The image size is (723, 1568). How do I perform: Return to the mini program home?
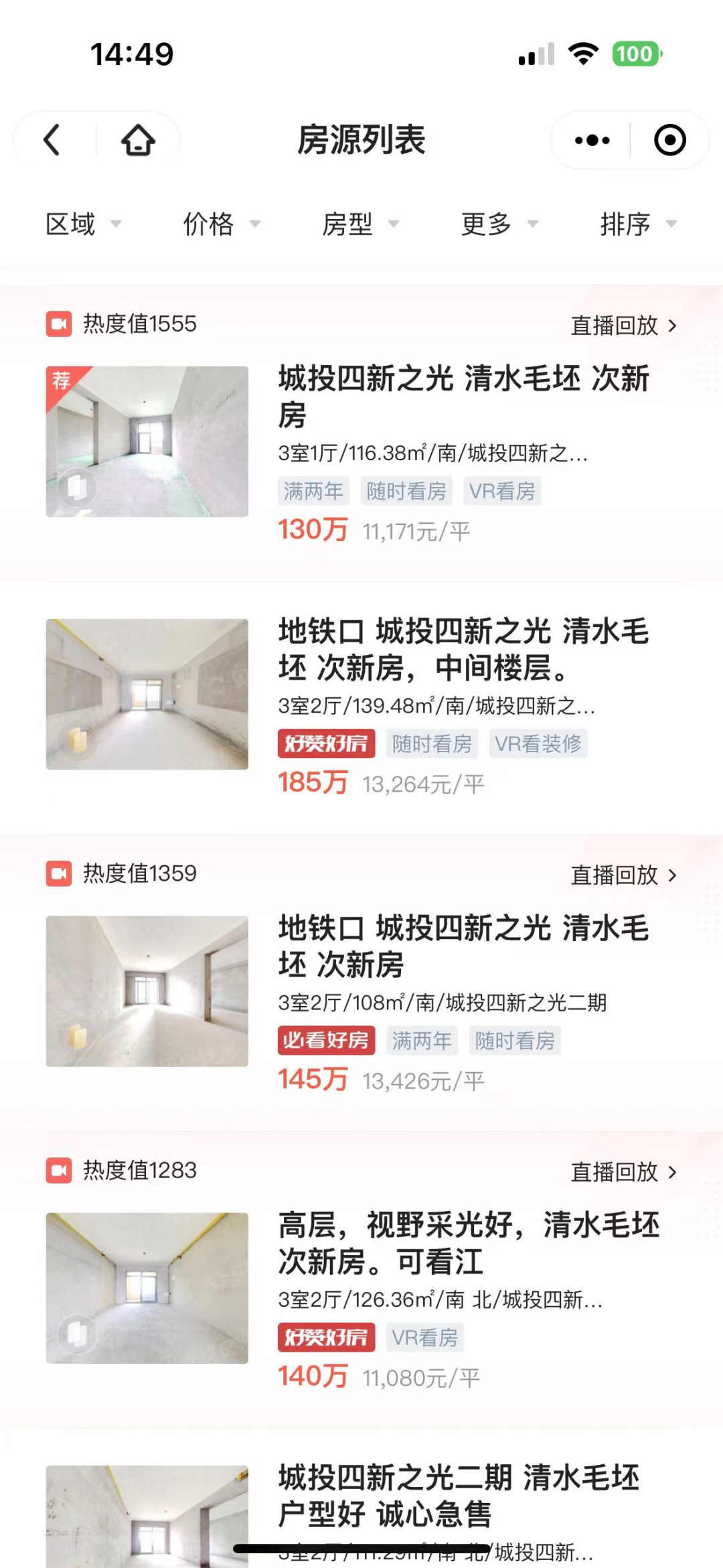[x=138, y=140]
